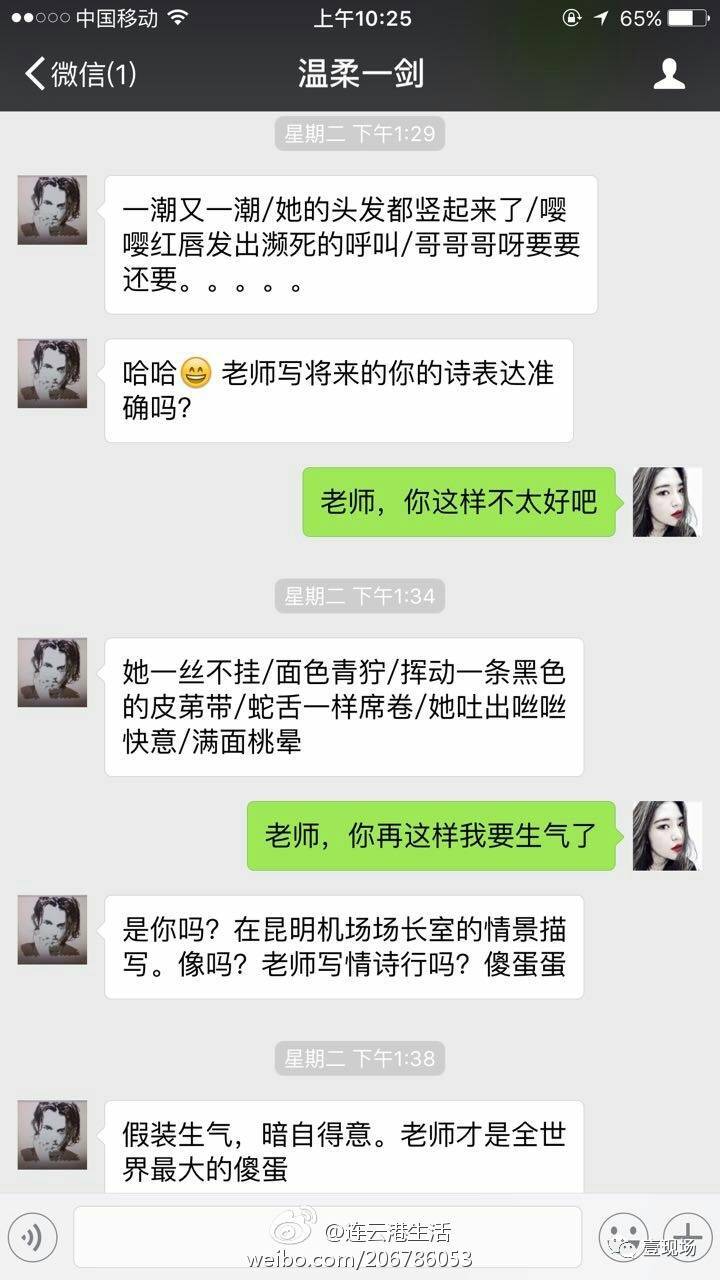Go back to the 微信 chat list
Screen dimensions: 720x1280
point(80,74)
